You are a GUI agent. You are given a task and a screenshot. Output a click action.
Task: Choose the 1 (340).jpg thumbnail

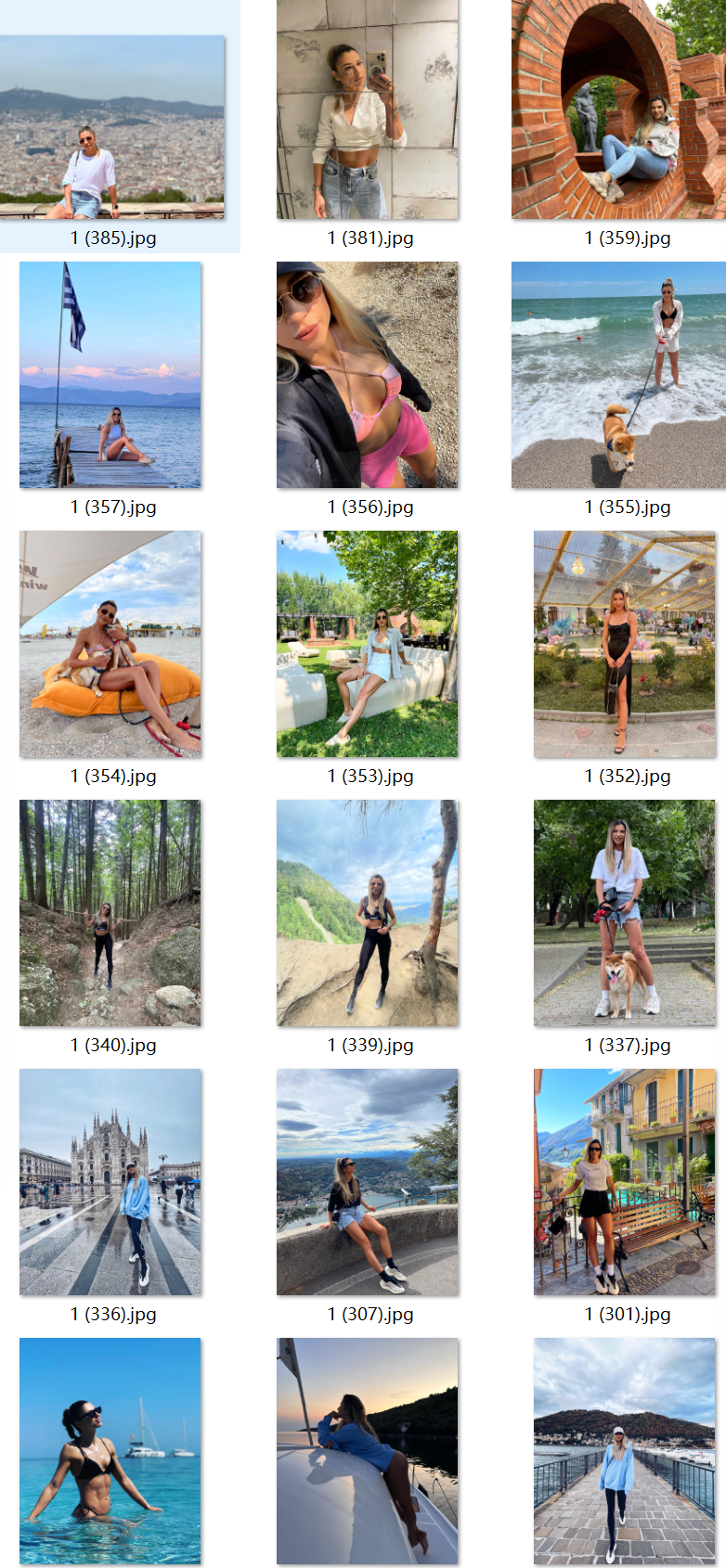110,912
